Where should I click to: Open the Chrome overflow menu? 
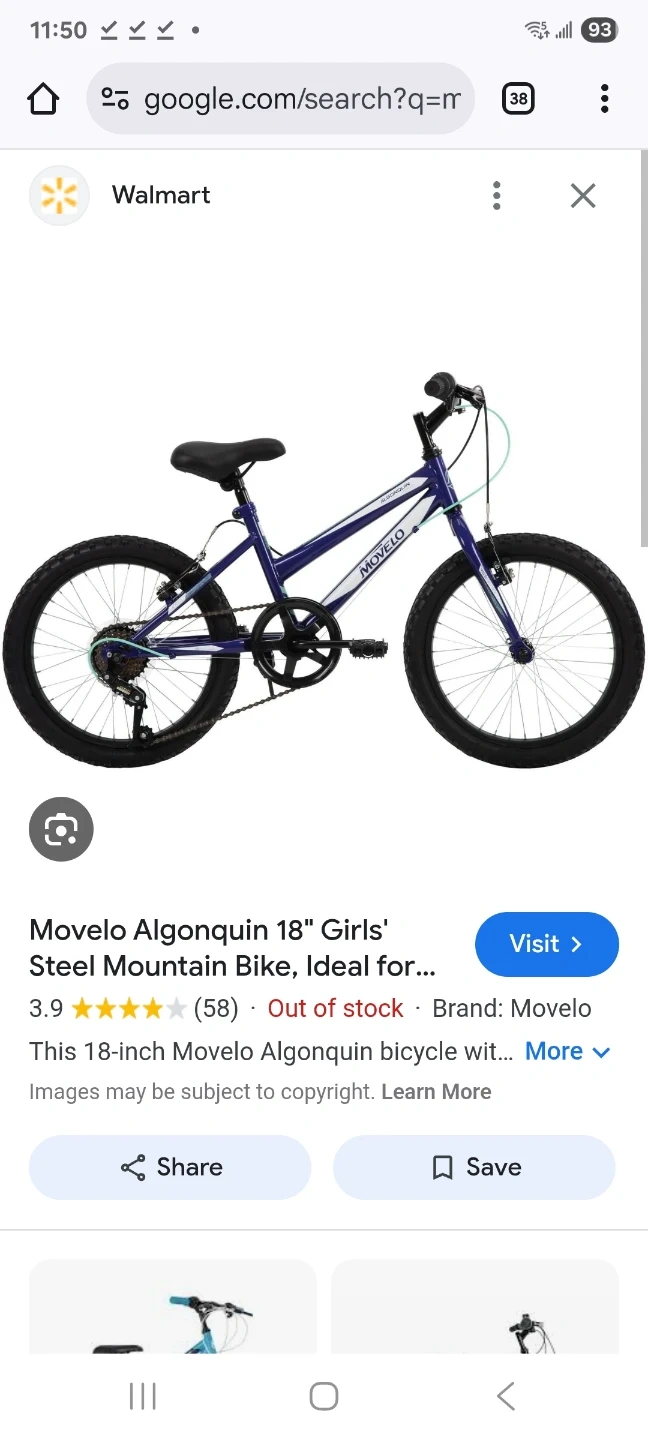click(x=604, y=99)
